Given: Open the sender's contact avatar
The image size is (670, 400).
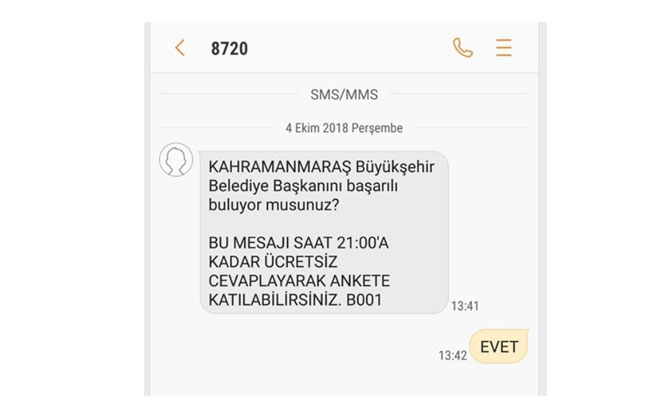Looking at the screenshot, I should pyautogui.click(x=176, y=160).
